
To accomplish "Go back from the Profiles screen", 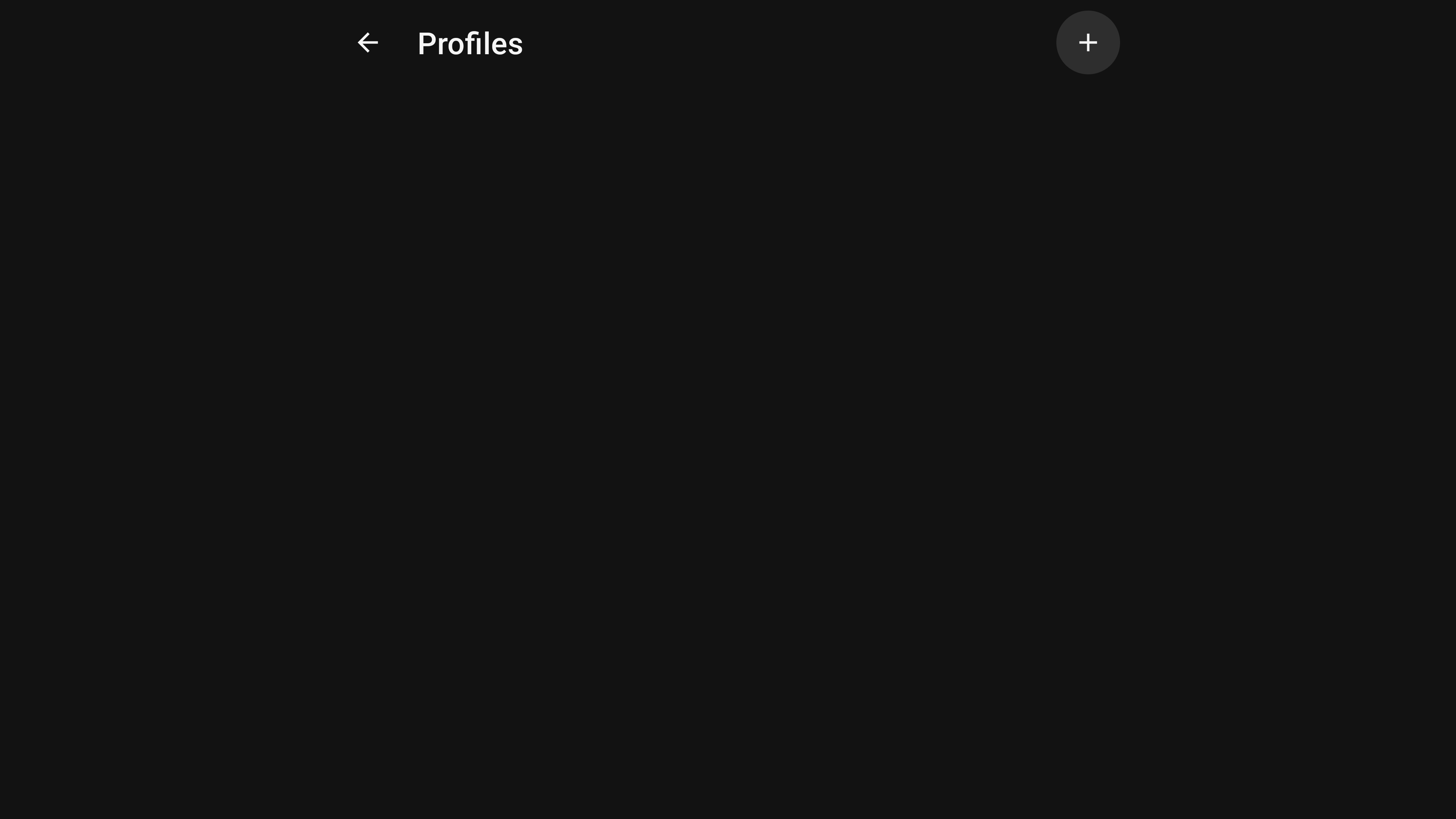I will pyautogui.click(x=367, y=43).
